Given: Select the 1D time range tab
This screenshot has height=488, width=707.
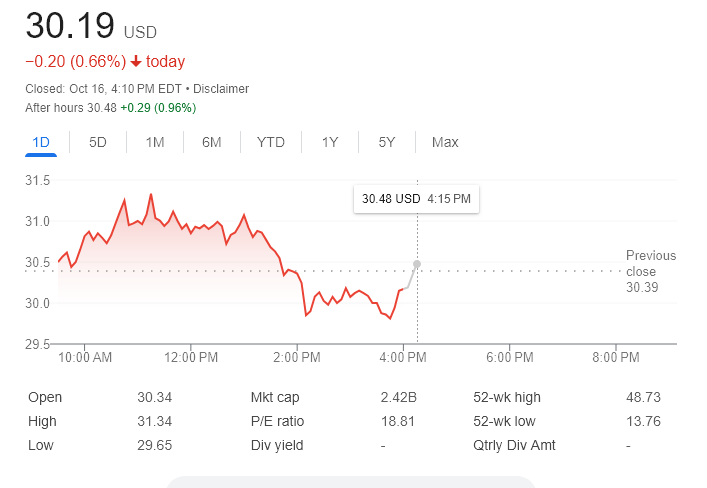Looking at the screenshot, I should [41, 142].
